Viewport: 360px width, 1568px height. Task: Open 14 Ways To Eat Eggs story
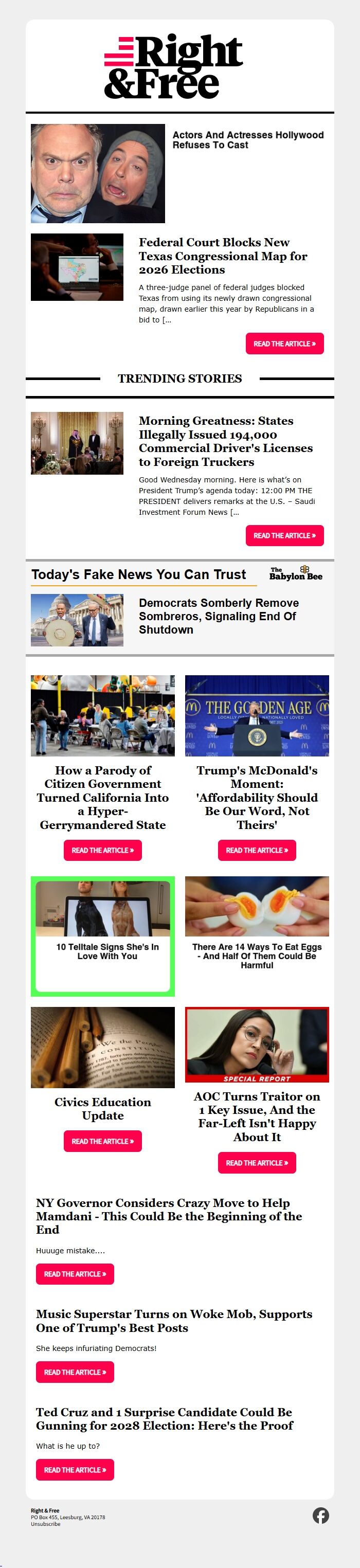[x=257, y=956]
